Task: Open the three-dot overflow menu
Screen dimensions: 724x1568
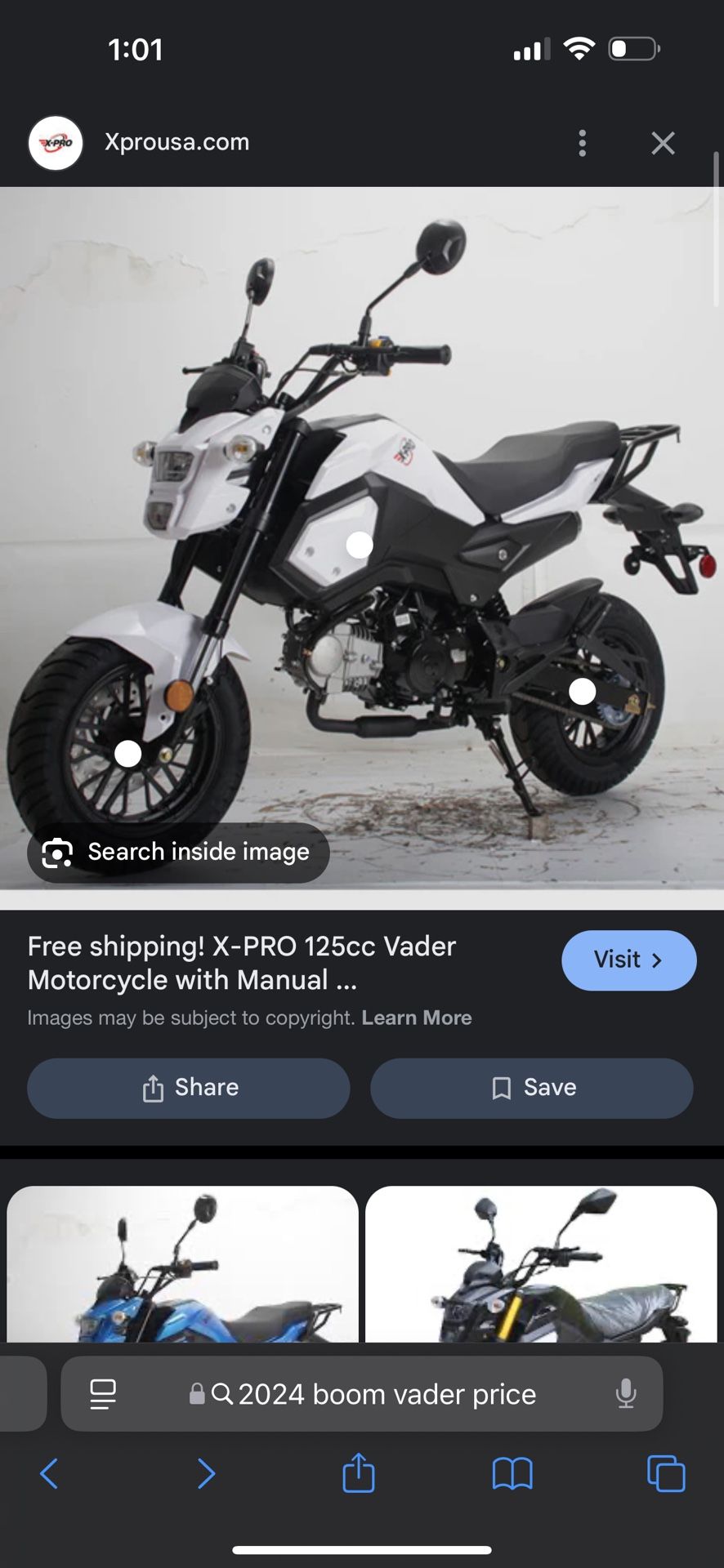Action: (582, 143)
